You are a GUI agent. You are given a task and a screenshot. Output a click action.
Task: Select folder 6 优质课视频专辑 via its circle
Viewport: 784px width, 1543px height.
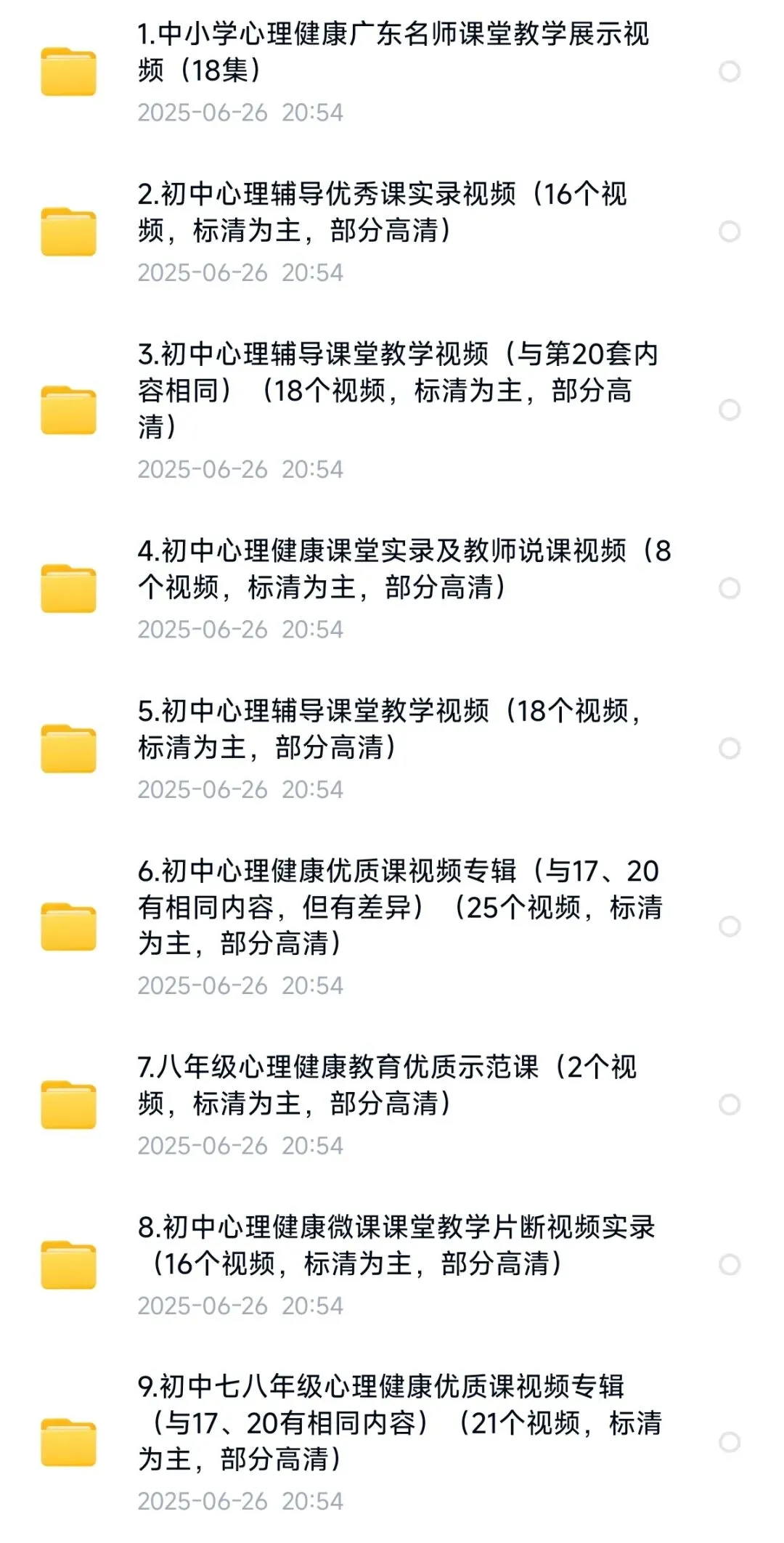pos(729,927)
